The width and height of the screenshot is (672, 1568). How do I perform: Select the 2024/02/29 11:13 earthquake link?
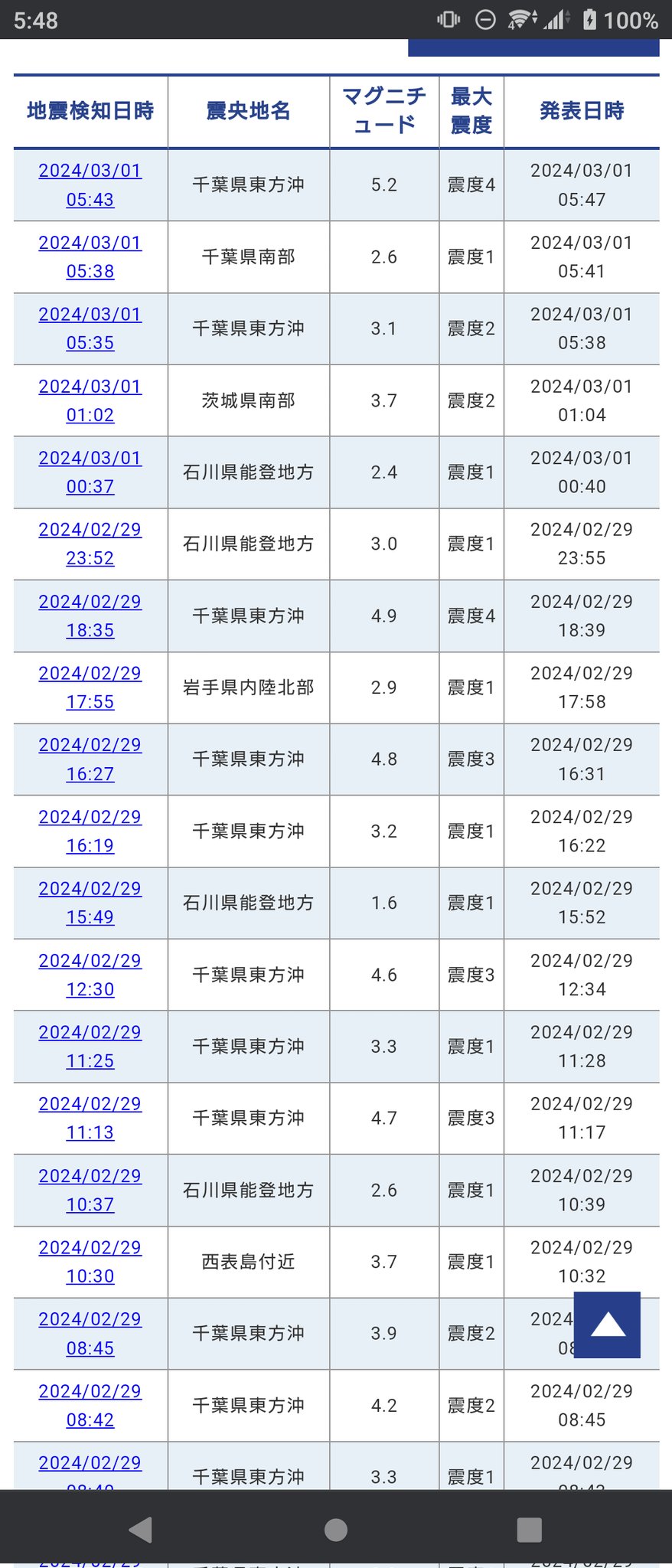click(x=90, y=1118)
